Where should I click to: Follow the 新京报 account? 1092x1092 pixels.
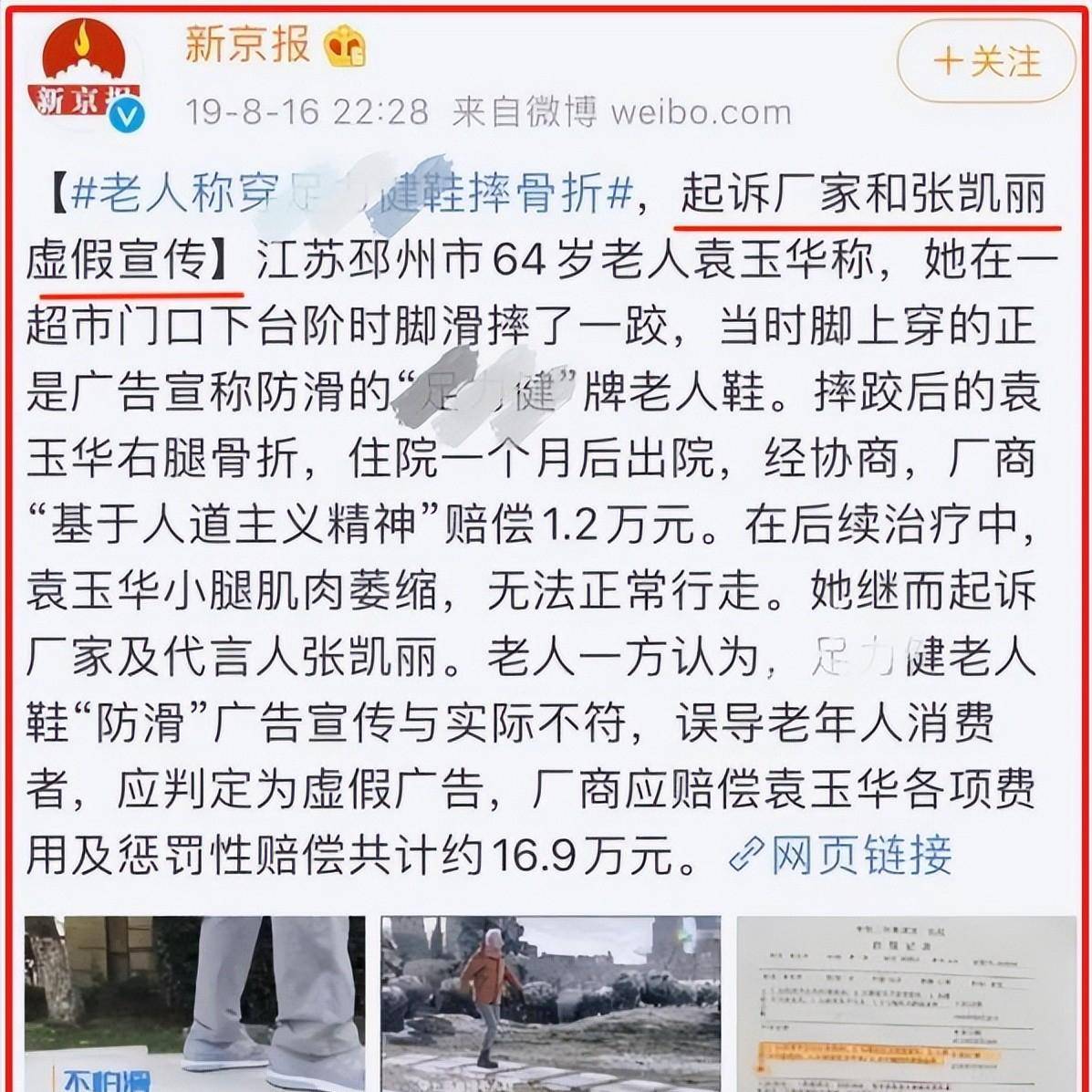coord(986,62)
